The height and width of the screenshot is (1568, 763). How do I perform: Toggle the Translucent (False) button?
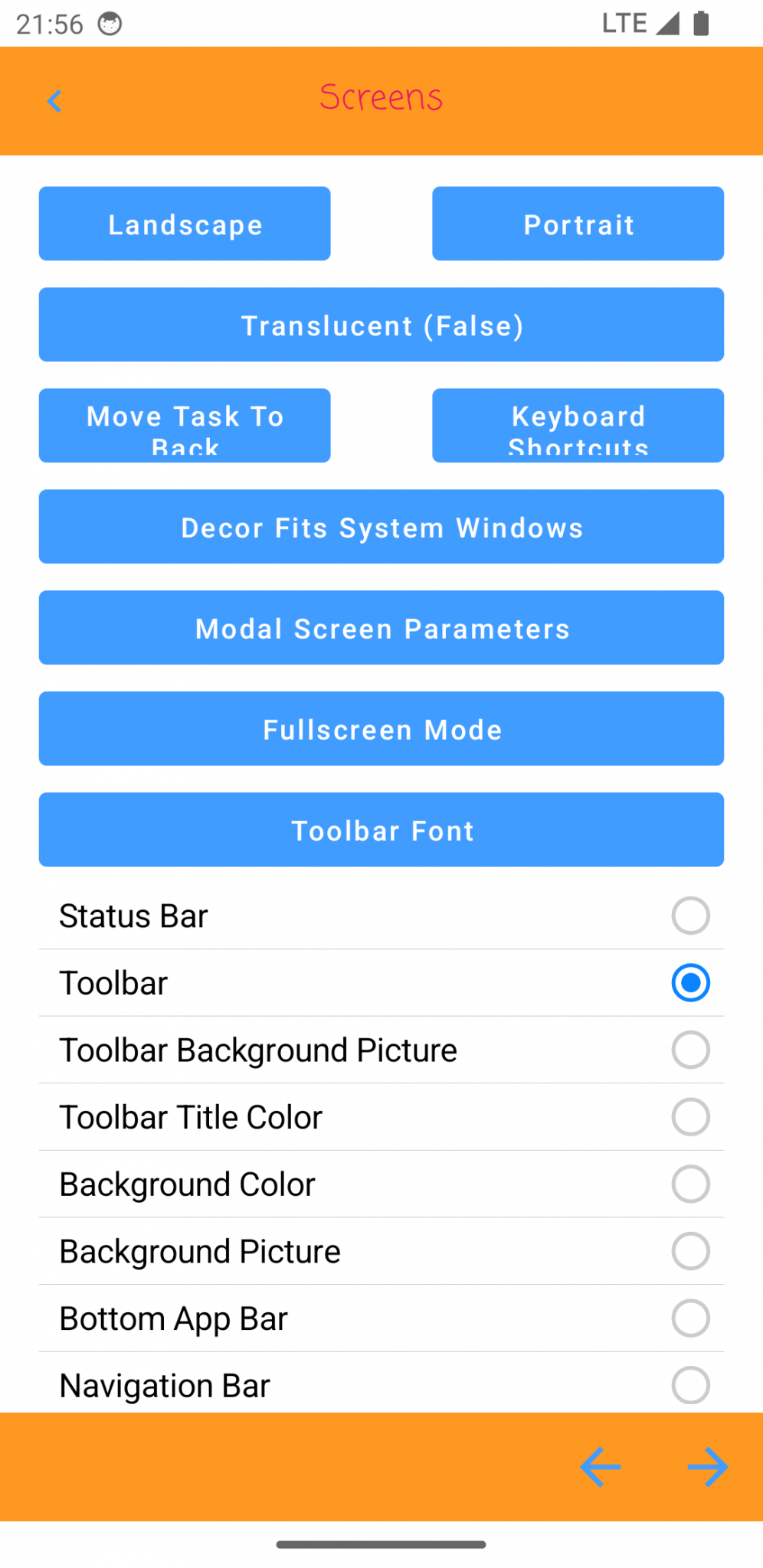click(381, 325)
